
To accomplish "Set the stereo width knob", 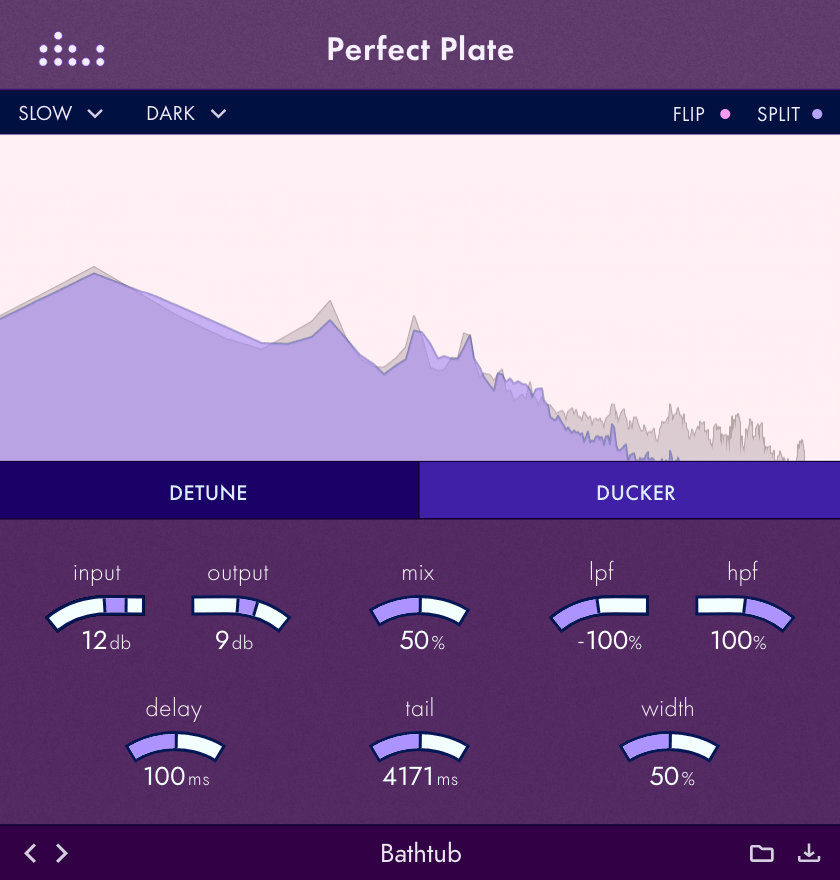I will coord(668,745).
